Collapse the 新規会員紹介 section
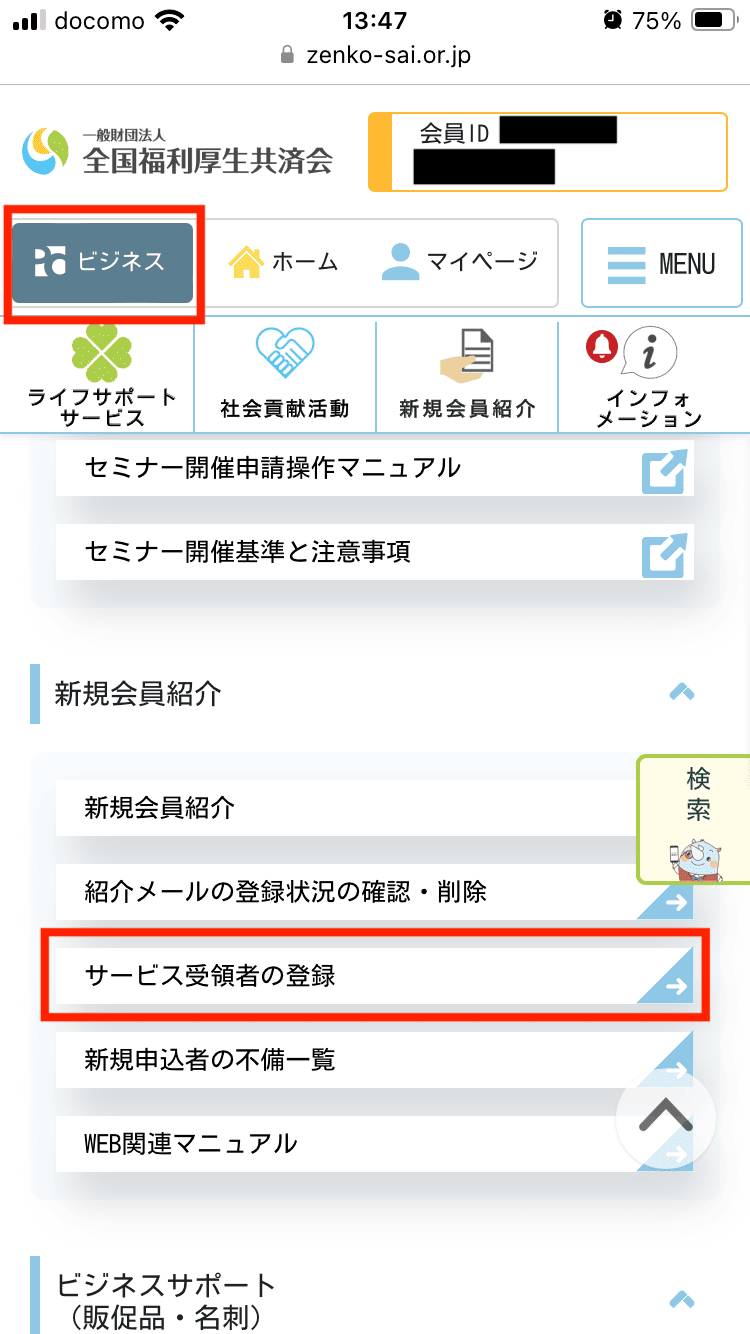The image size is (750, 1334). coord(682,692)
